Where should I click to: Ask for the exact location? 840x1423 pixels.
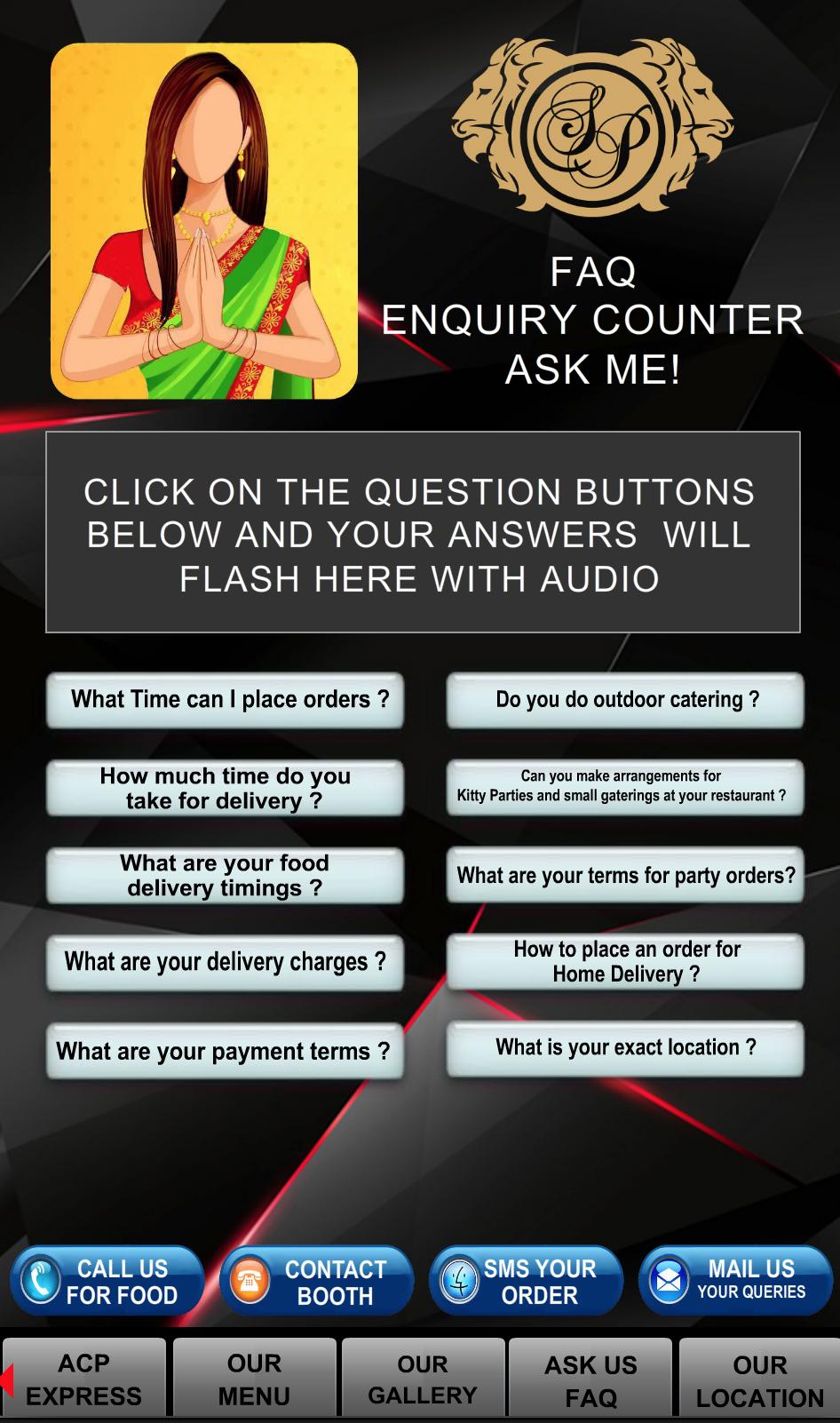(625, 1048)
